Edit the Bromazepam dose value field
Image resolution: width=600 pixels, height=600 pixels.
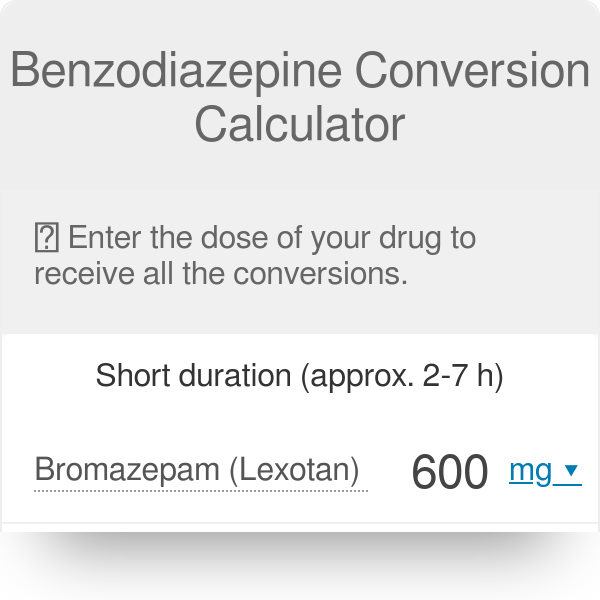point(449,471)
